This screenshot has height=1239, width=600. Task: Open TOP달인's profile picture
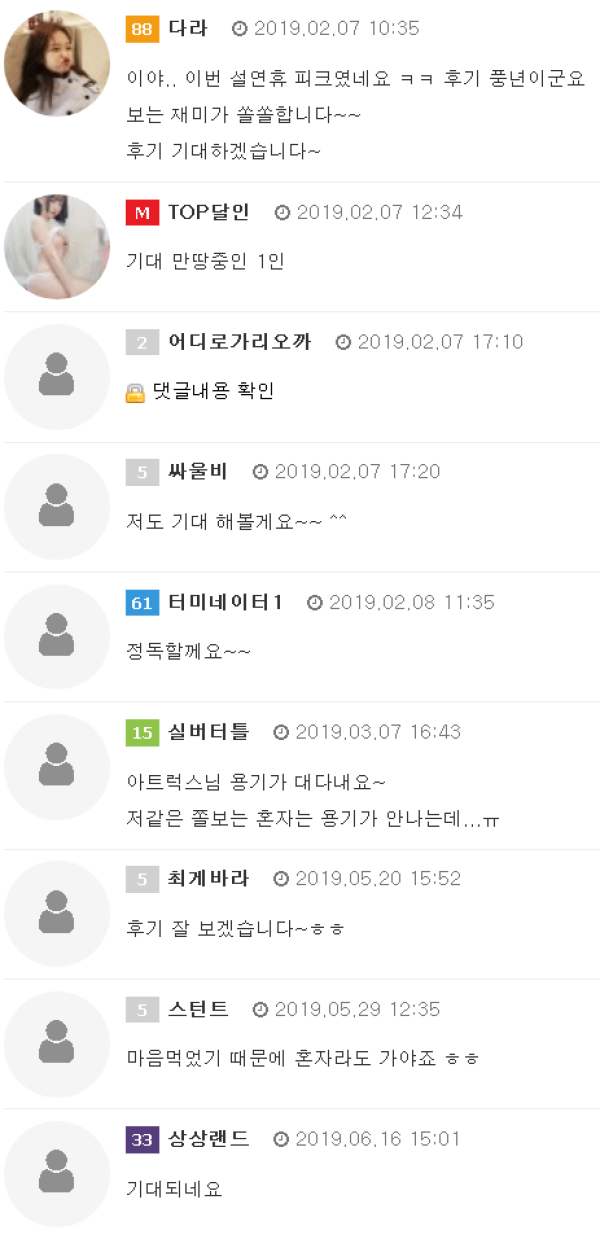57,247
